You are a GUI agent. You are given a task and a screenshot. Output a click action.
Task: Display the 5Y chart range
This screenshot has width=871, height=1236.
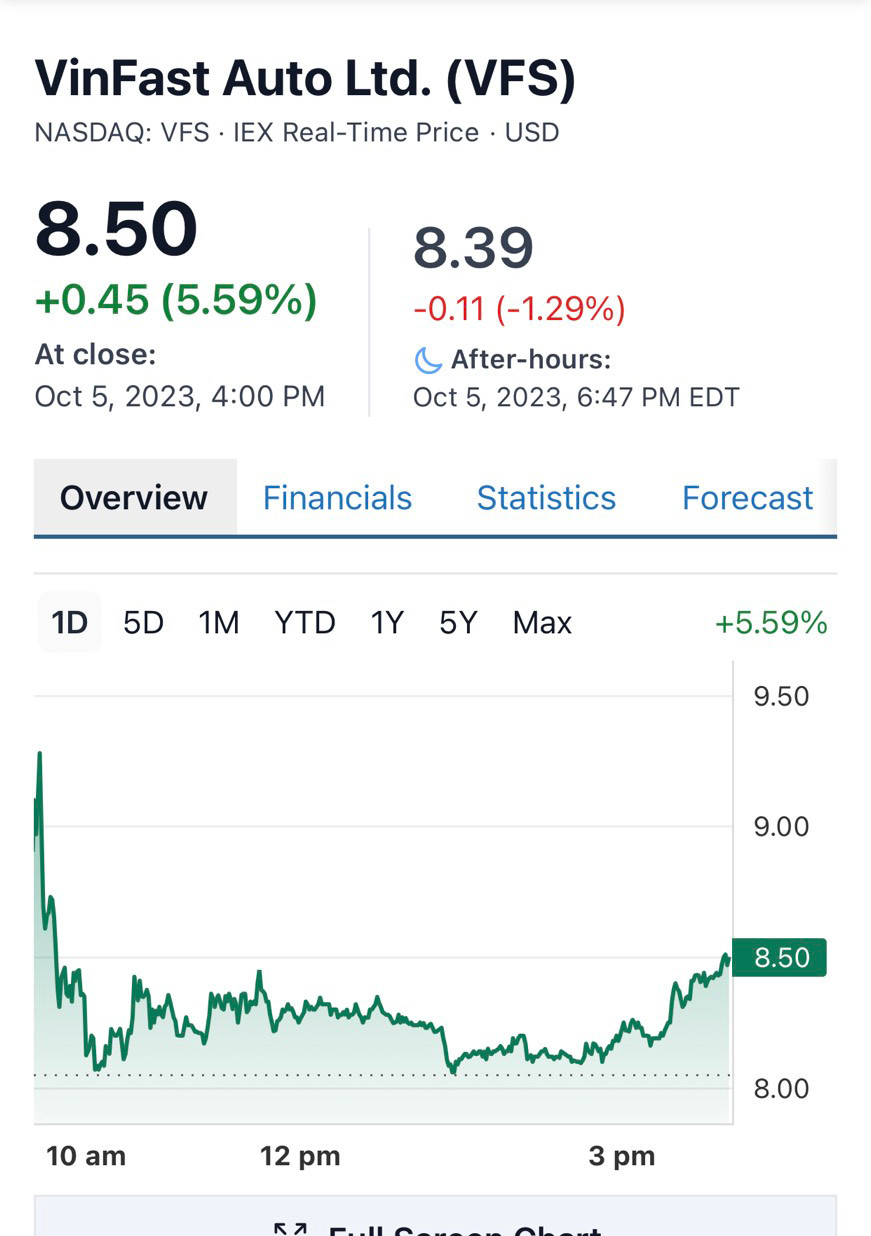pos(458,623)
